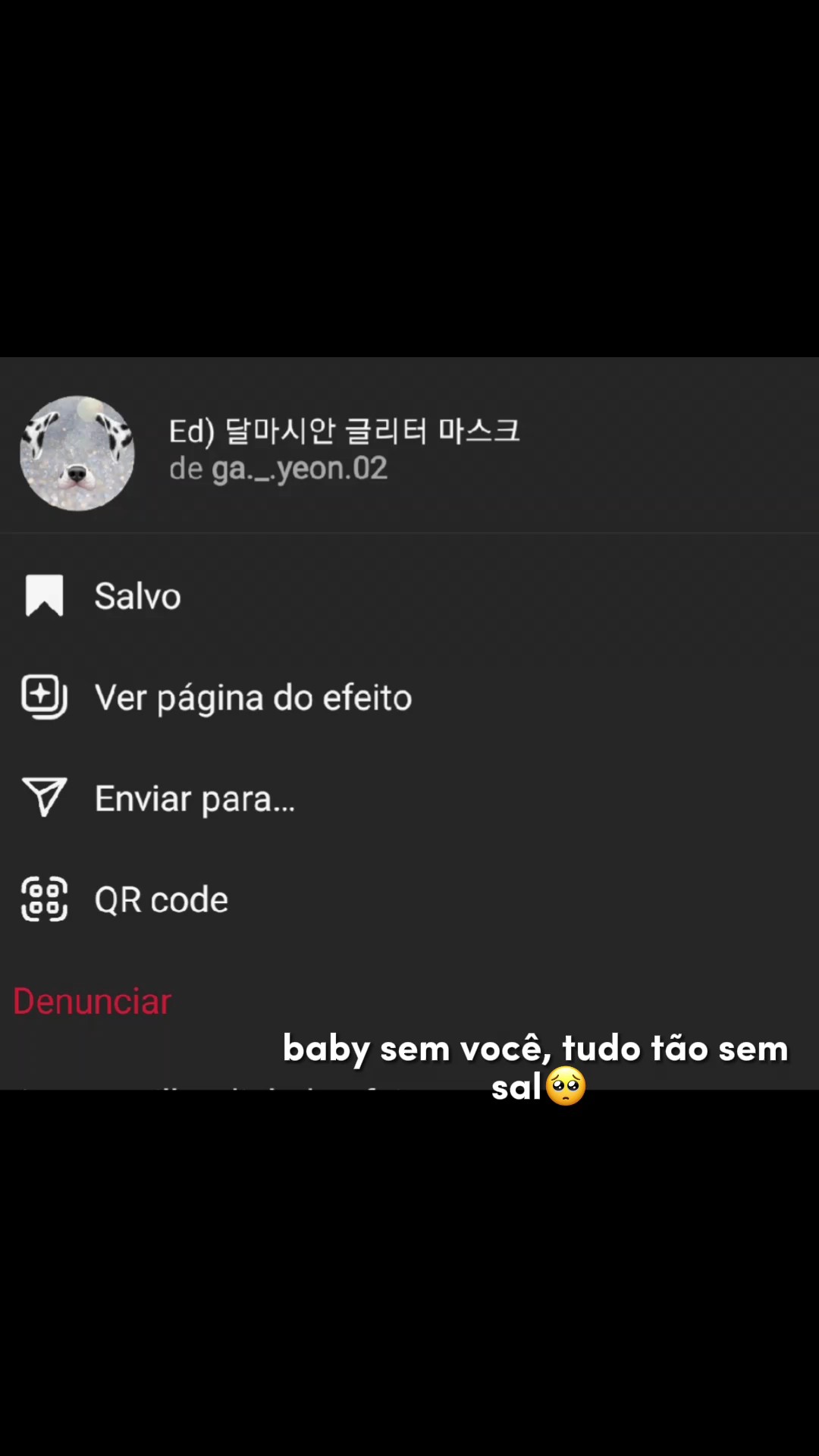The image size is (819, 1456).
Task: Tap the effect title 달마시안 글리터 마스크
Action: 344,430
